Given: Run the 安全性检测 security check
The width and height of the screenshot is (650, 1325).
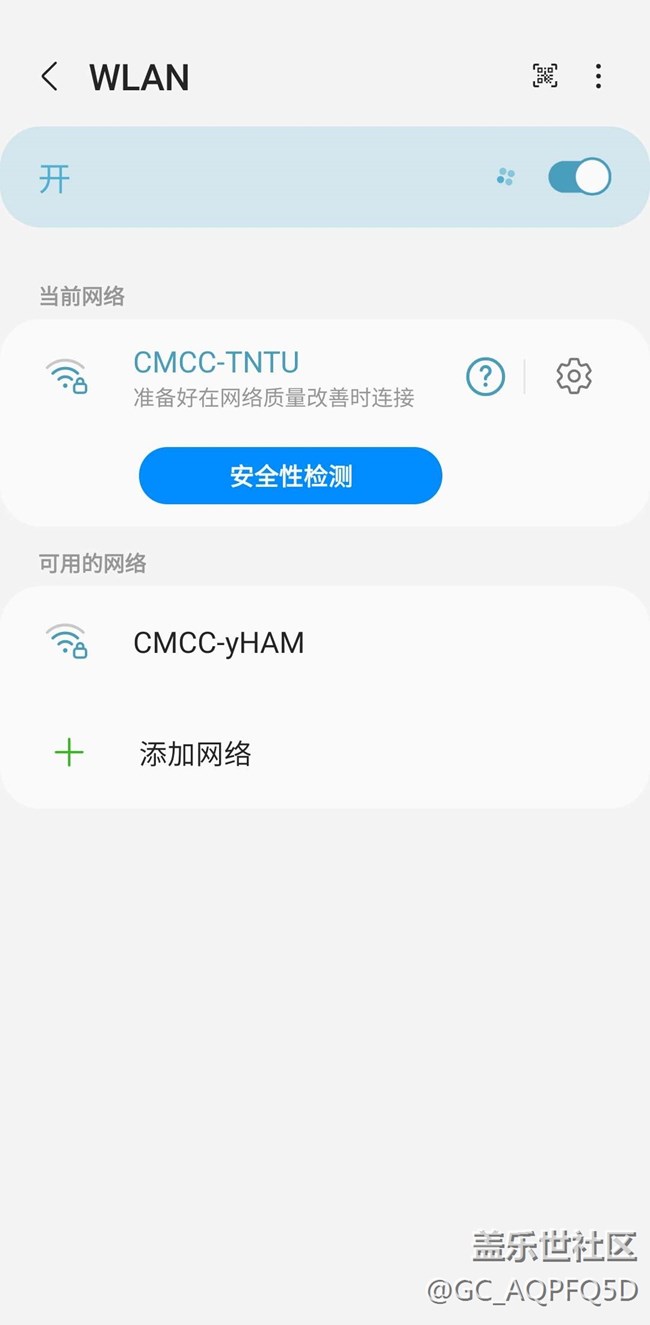Looking at the screenshot, I should coord(290,476).
